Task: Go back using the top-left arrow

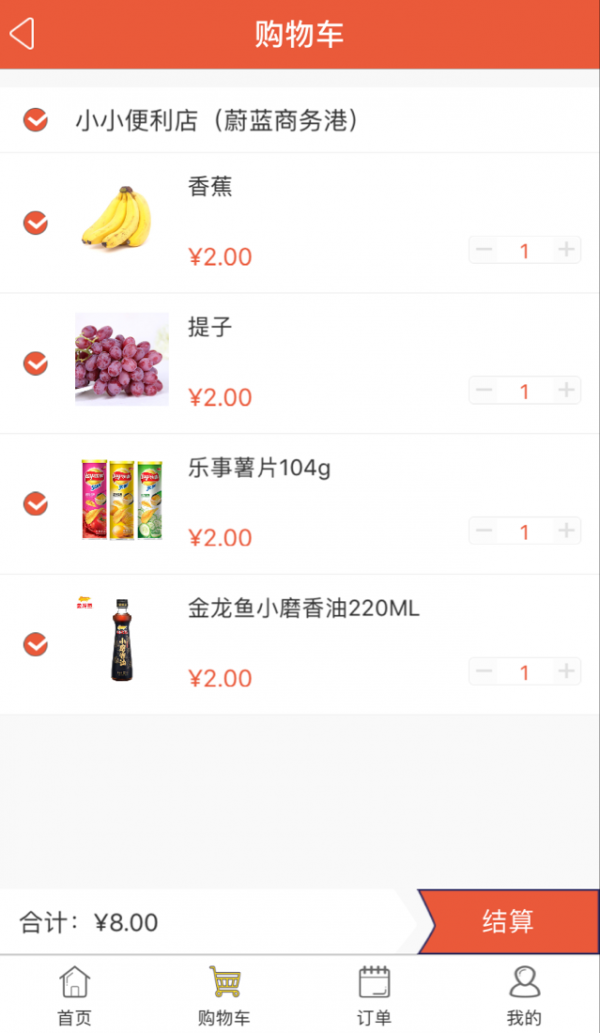Action: click(22, 33)
